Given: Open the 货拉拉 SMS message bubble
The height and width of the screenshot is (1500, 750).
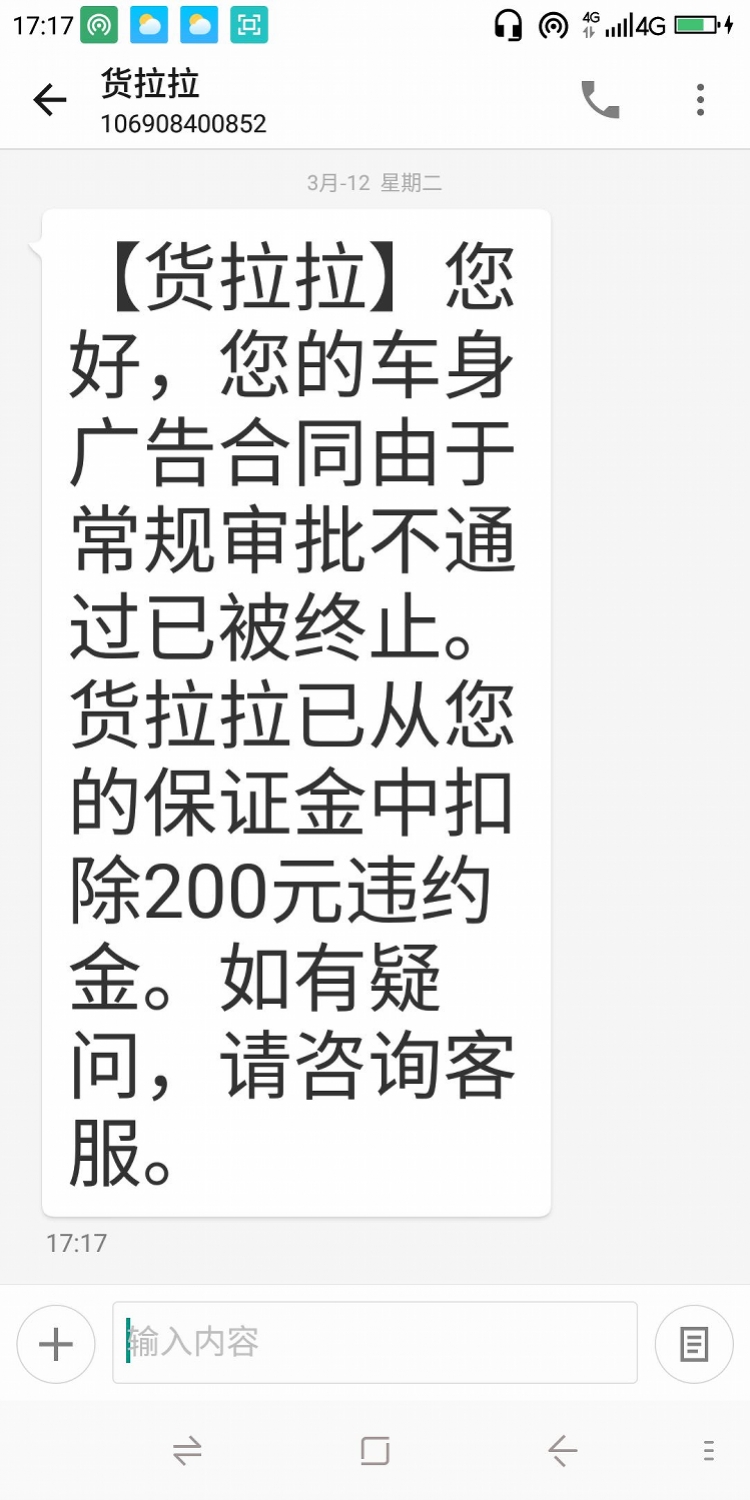Looking at the screenshot, I should tap(296, 712).
